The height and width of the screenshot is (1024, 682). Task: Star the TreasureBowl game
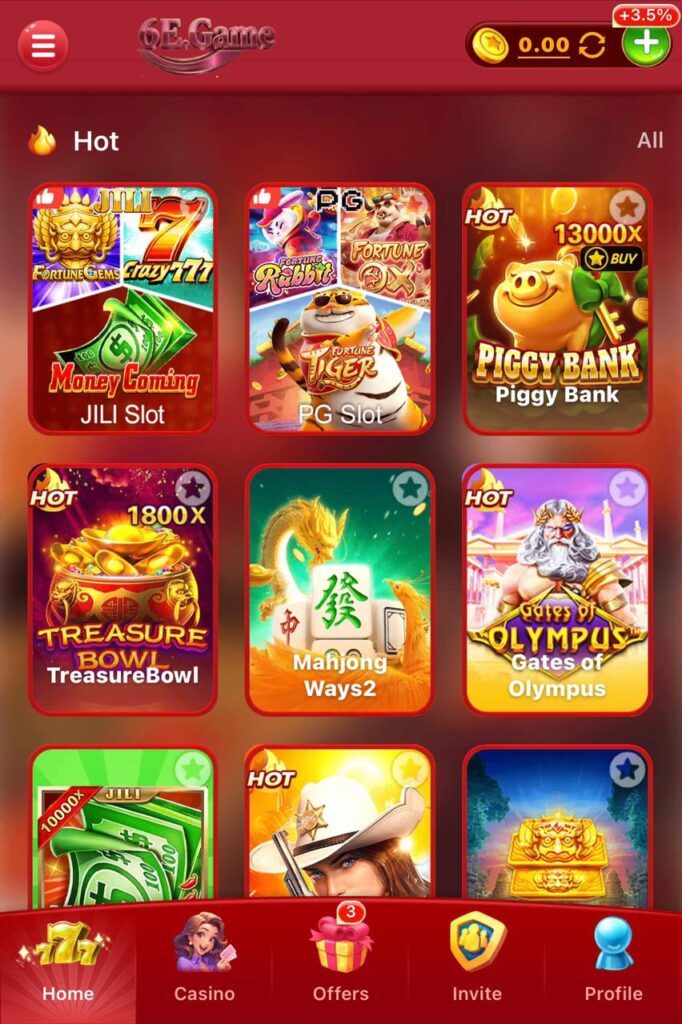[x=193, y=489]
